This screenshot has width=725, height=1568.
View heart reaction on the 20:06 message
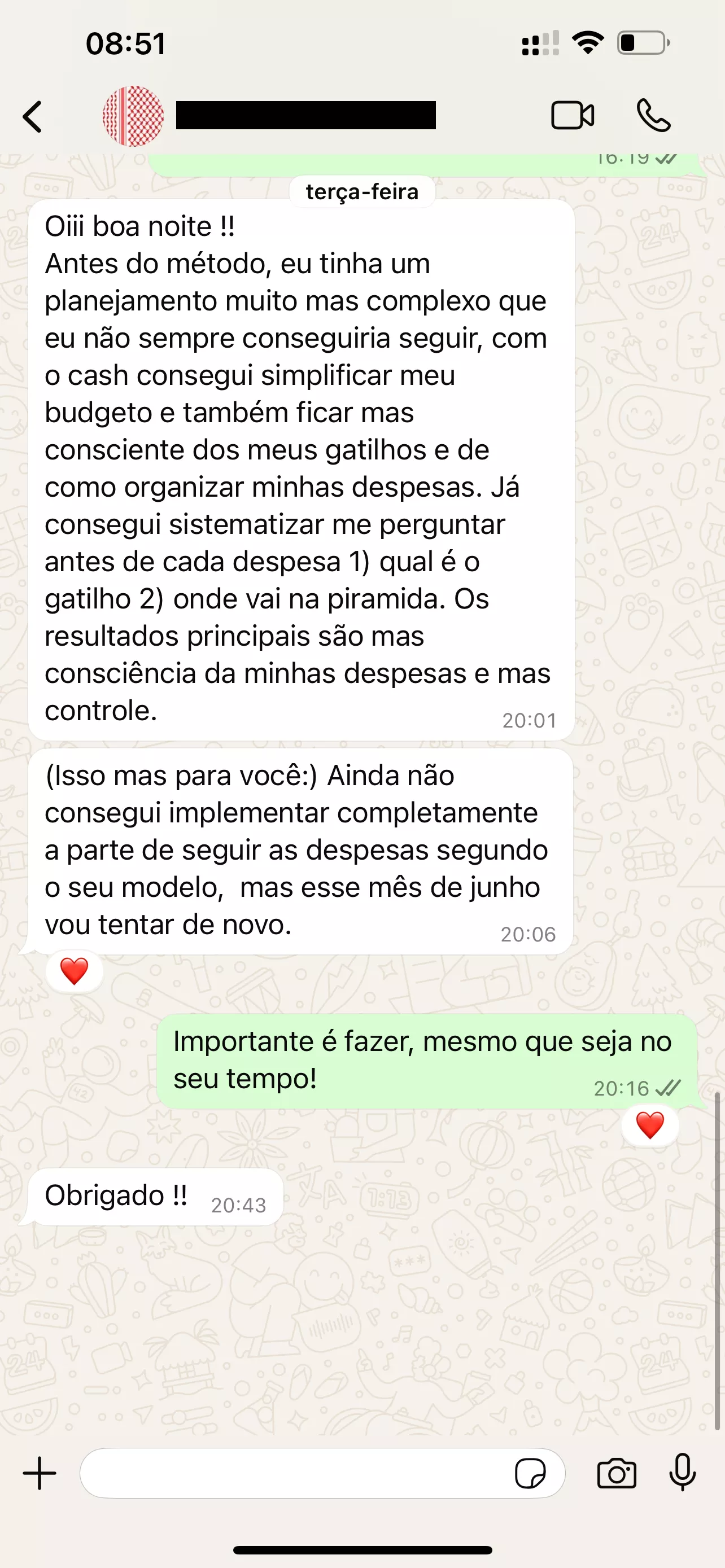pos(75,971)
